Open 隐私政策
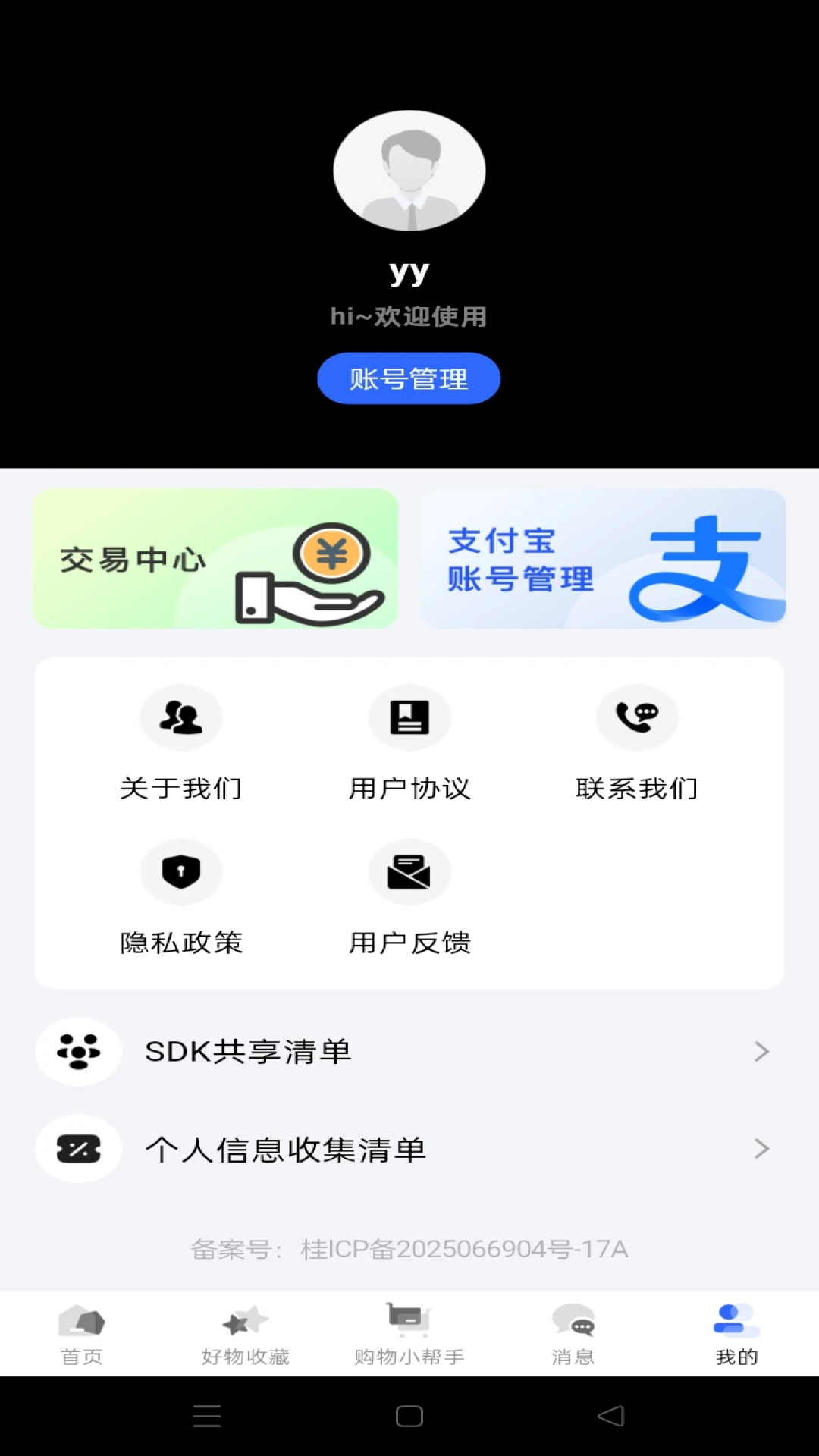 click(181, 898)
